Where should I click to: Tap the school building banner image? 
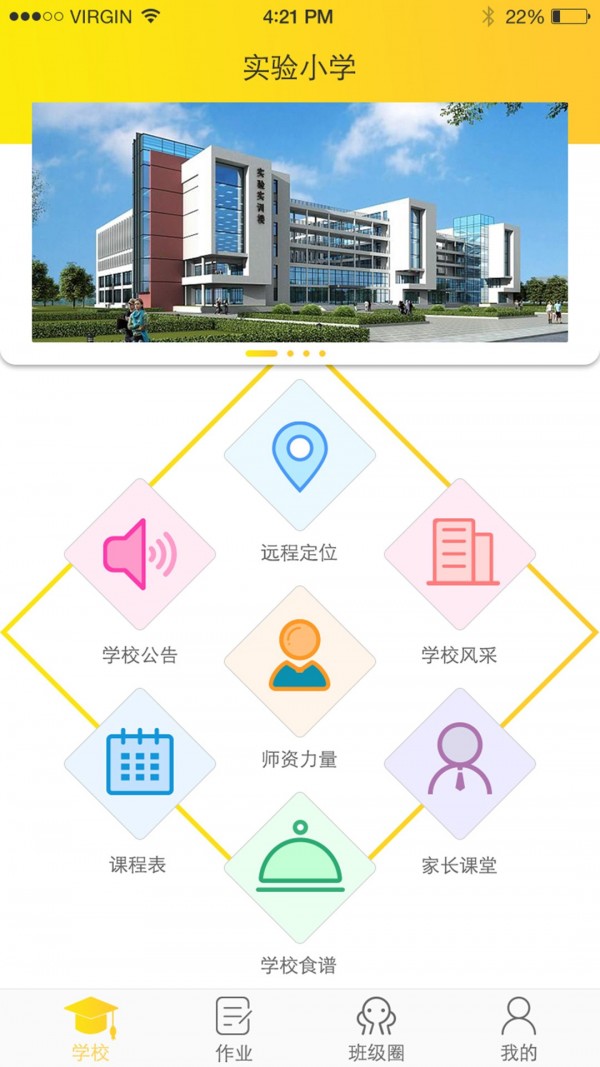(300, 222)
